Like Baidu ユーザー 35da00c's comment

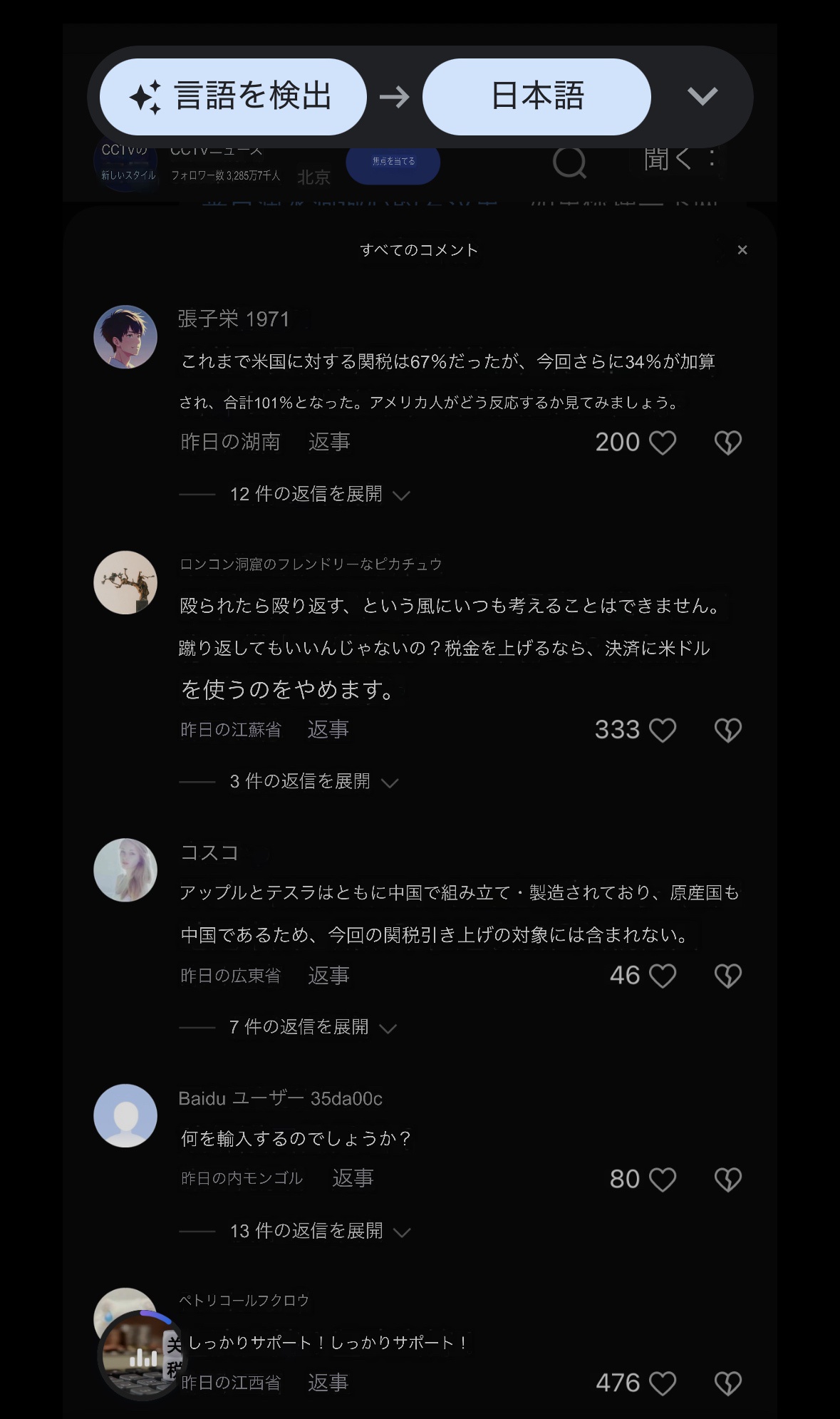[663, 1180]
